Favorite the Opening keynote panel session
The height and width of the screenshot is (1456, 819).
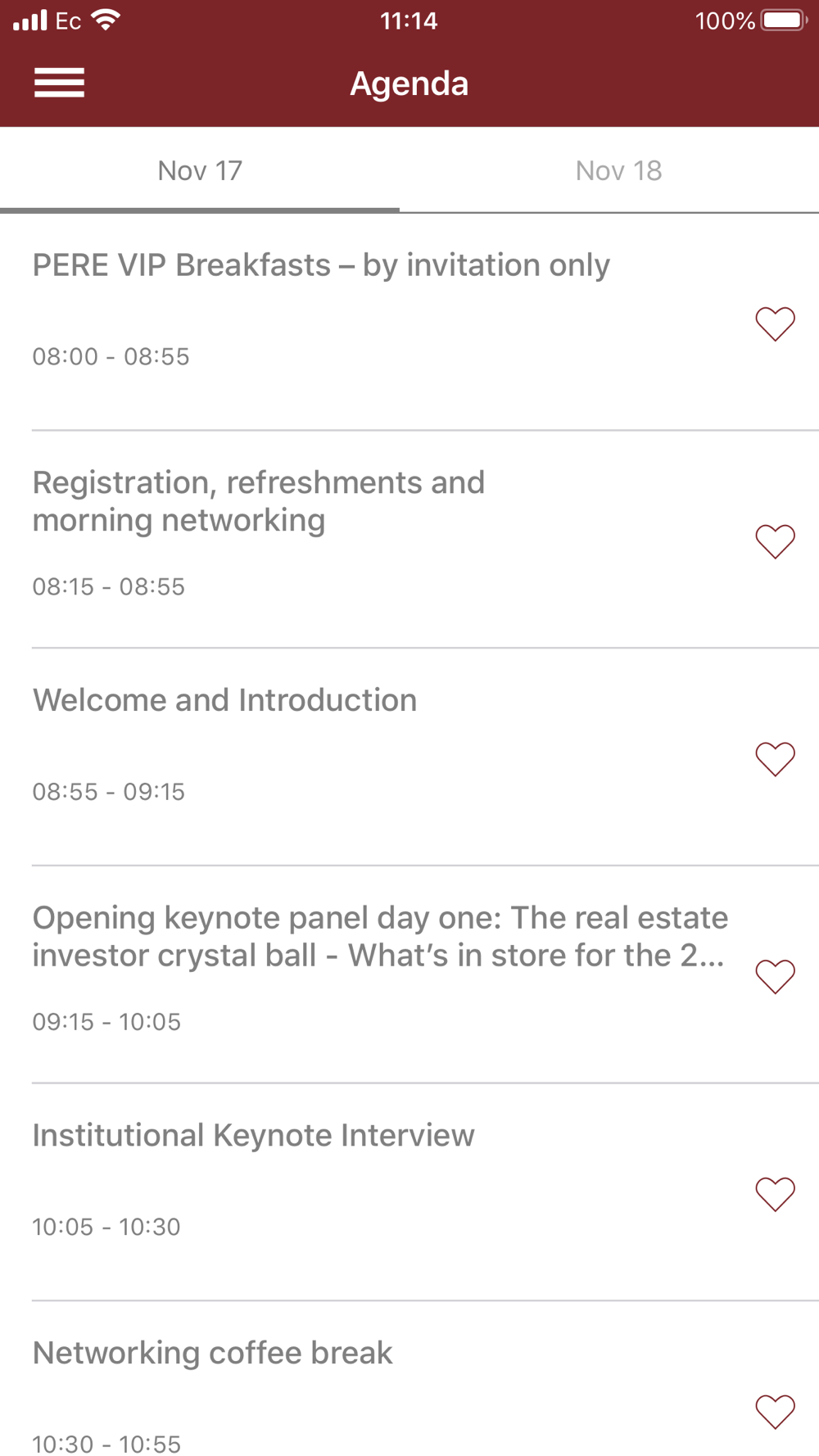tap(775, 976)
